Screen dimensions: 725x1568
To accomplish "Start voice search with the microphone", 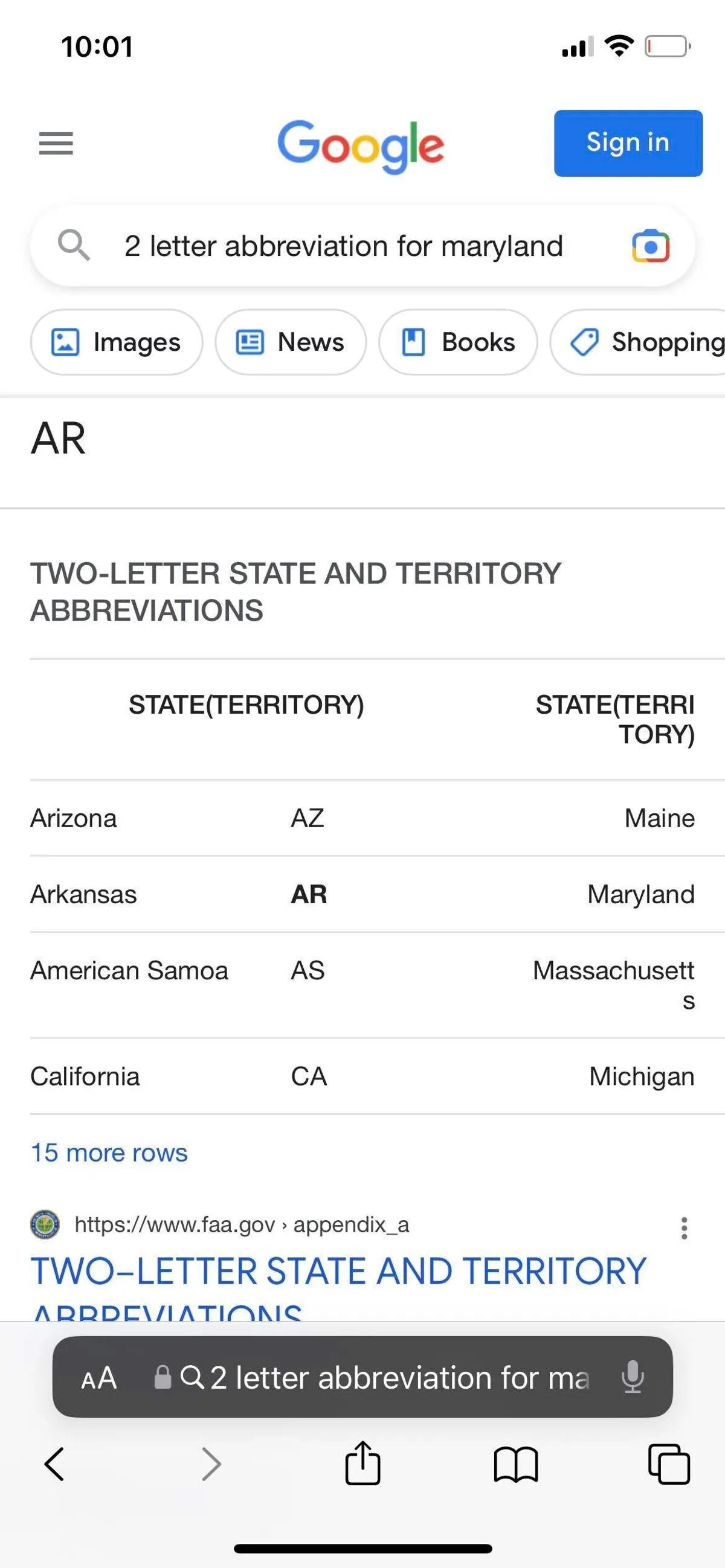I will click(633, 1377).
